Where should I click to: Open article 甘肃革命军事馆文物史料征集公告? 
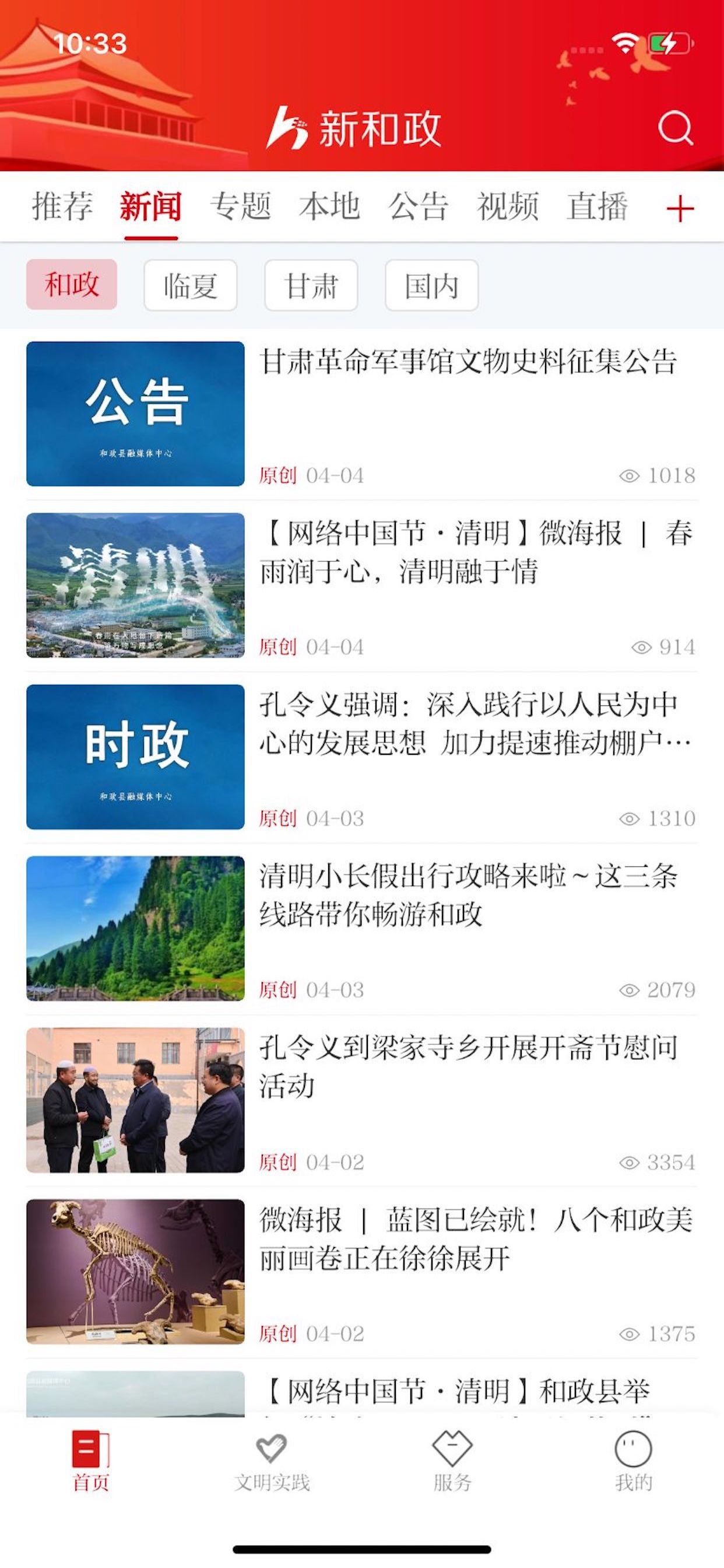coord(362,414)
